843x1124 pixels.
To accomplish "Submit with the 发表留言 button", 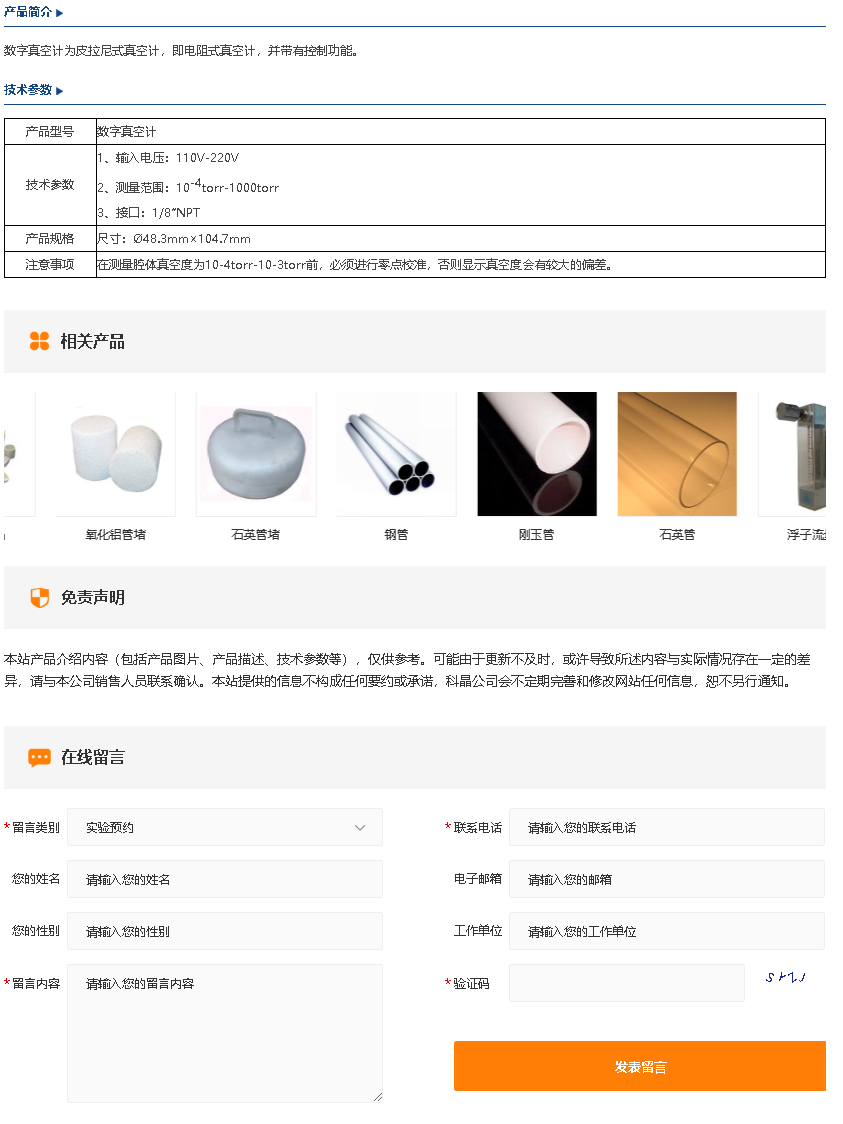I will 640,1066.
